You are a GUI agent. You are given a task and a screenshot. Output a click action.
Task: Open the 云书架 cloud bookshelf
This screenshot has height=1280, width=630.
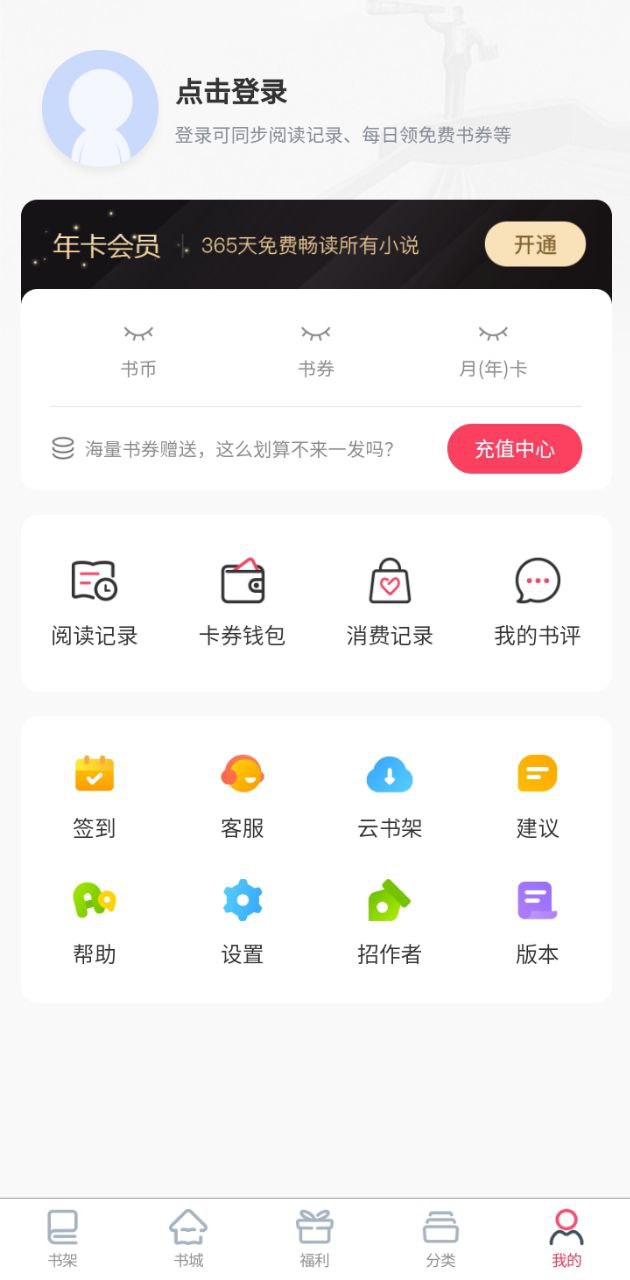point(390,796)
